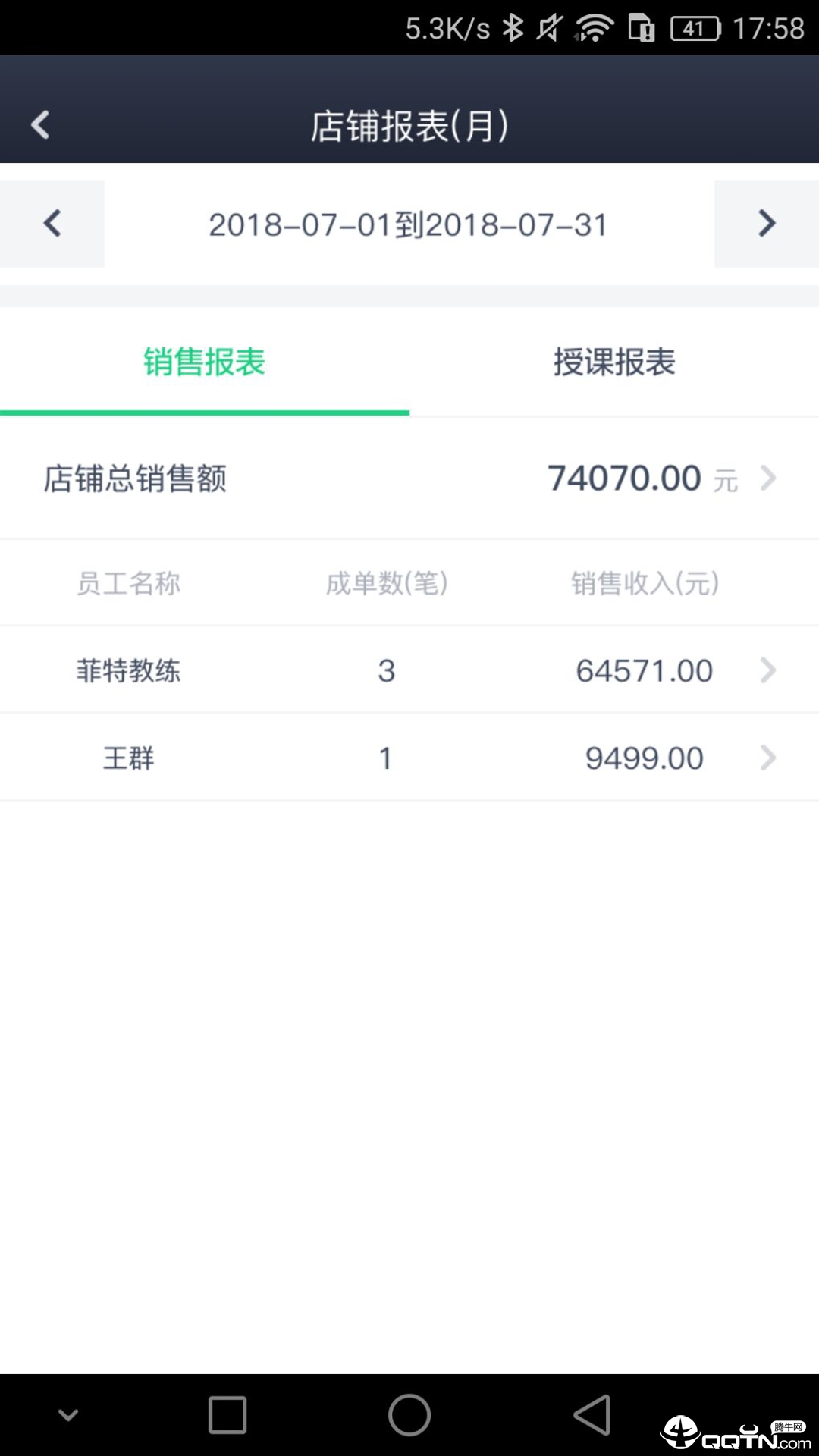Image resolution: width=819 pixels, height=1456 pixels.
Task: Open 王群 sales details
Action: click(409, 758)
